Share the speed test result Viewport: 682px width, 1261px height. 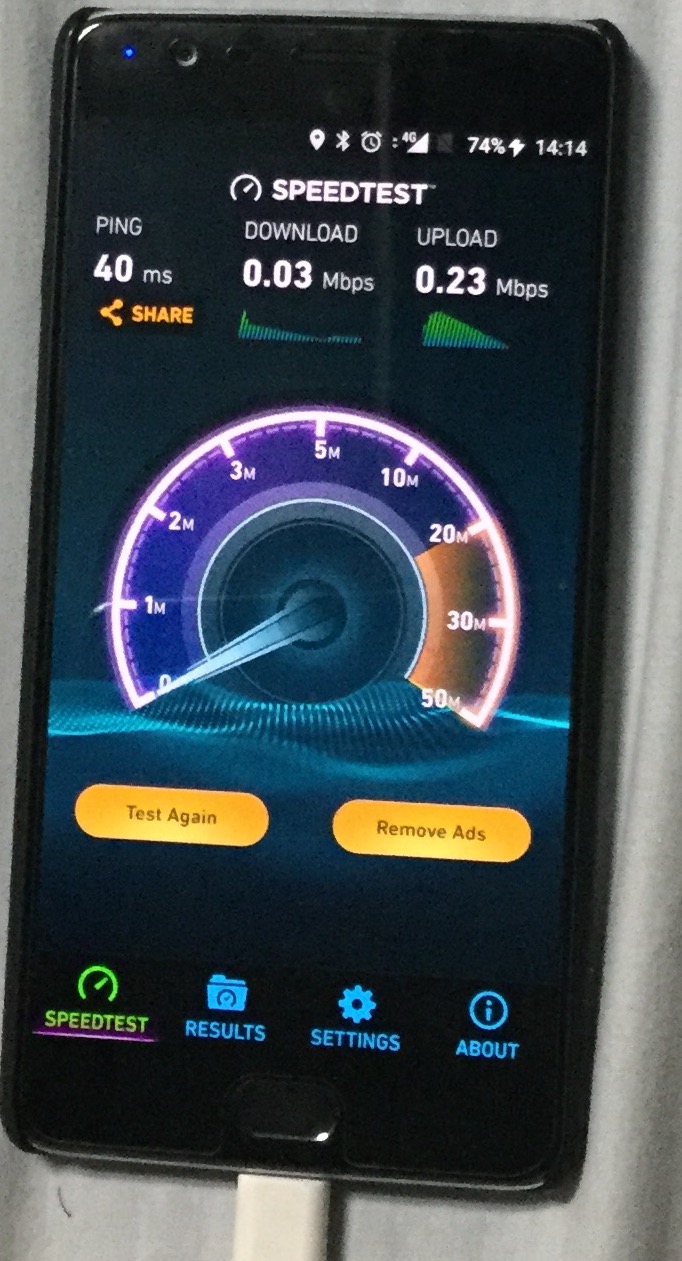click(146, 315)
